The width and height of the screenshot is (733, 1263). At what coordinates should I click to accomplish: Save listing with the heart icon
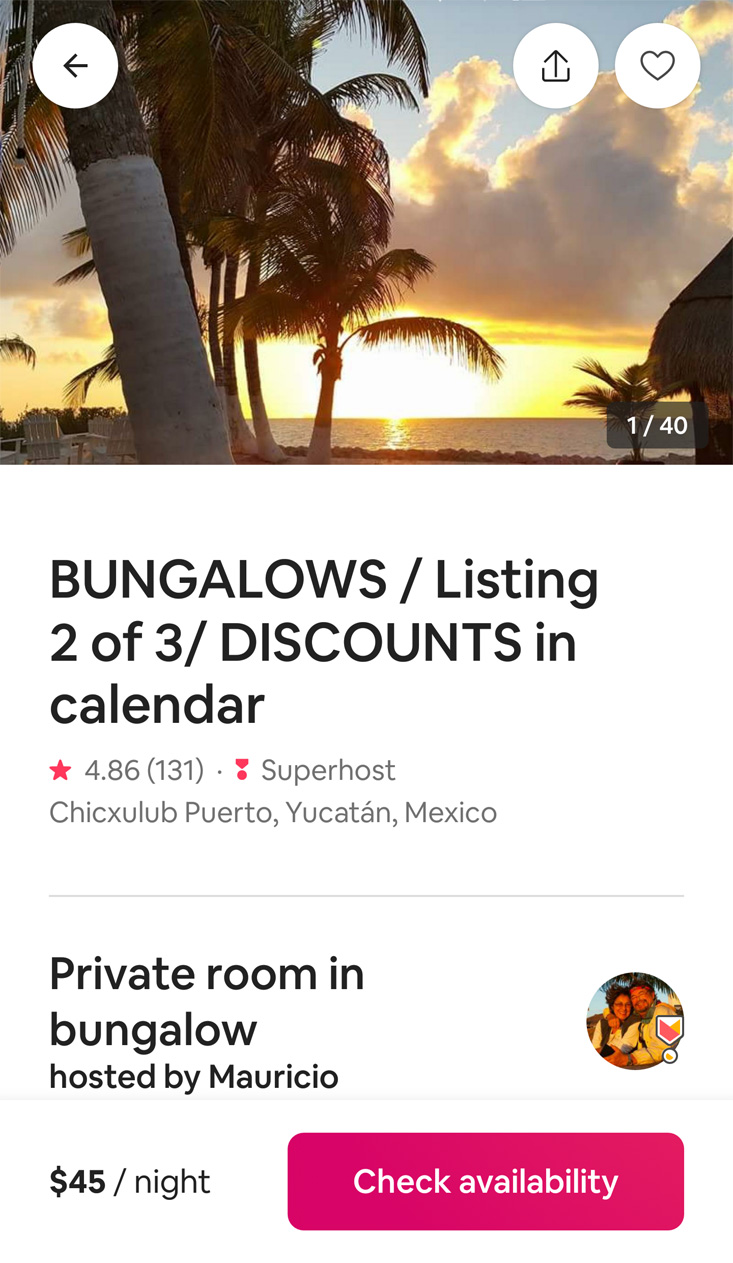tap(657, 66)
